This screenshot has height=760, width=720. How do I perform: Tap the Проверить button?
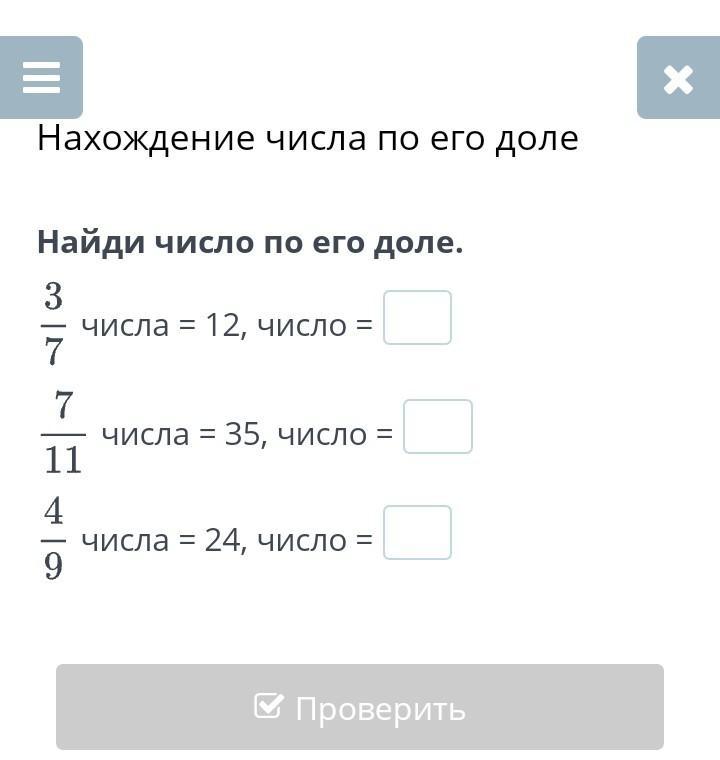(x=360, y=707)
